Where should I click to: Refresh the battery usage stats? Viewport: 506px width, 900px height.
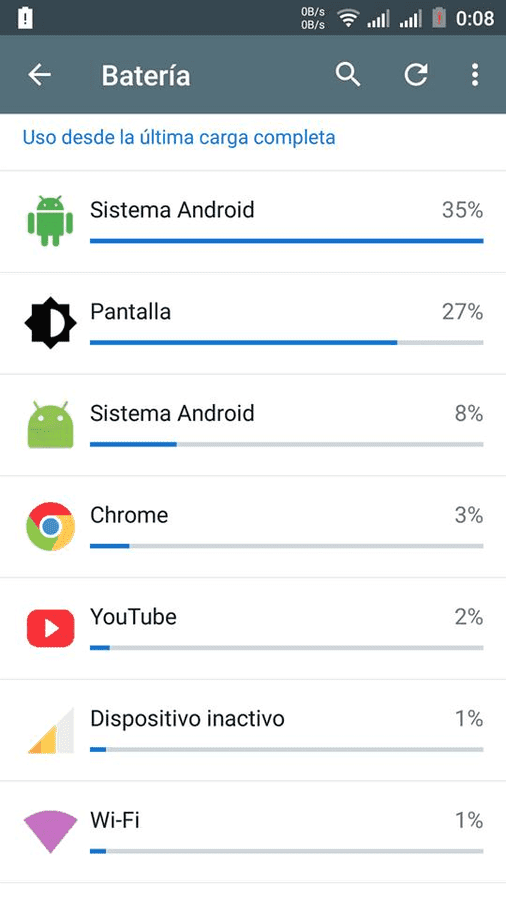[x=415, y=75]
